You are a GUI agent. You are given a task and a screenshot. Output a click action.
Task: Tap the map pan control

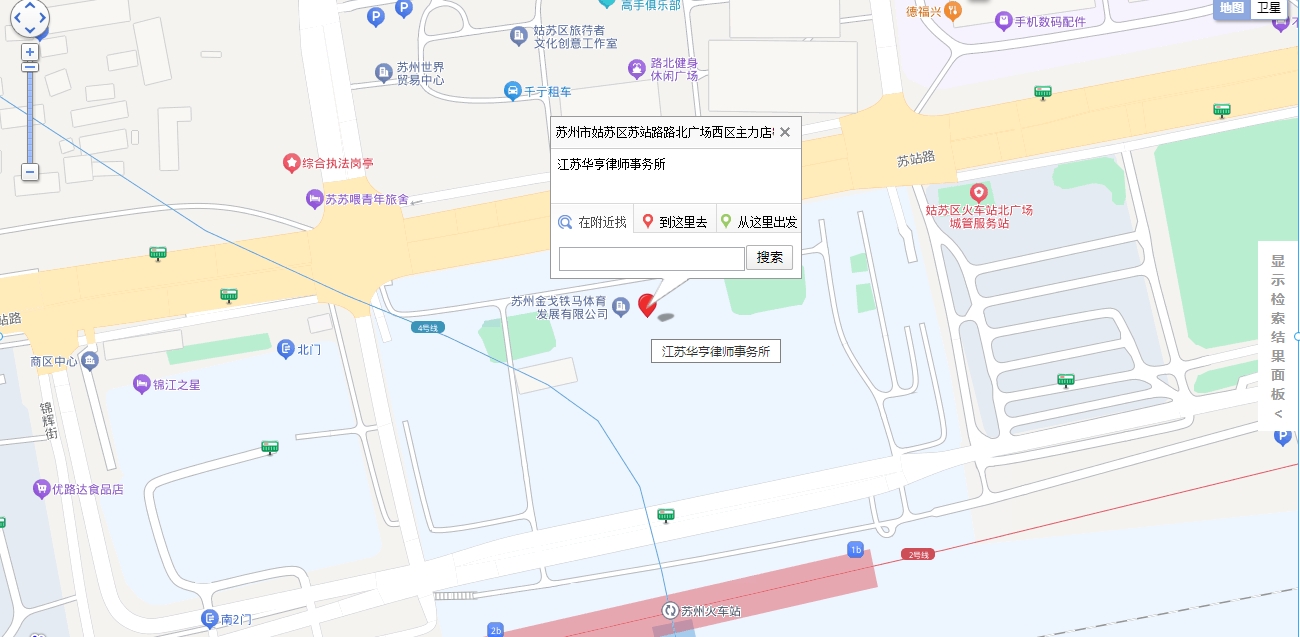(x=29, y=17)
